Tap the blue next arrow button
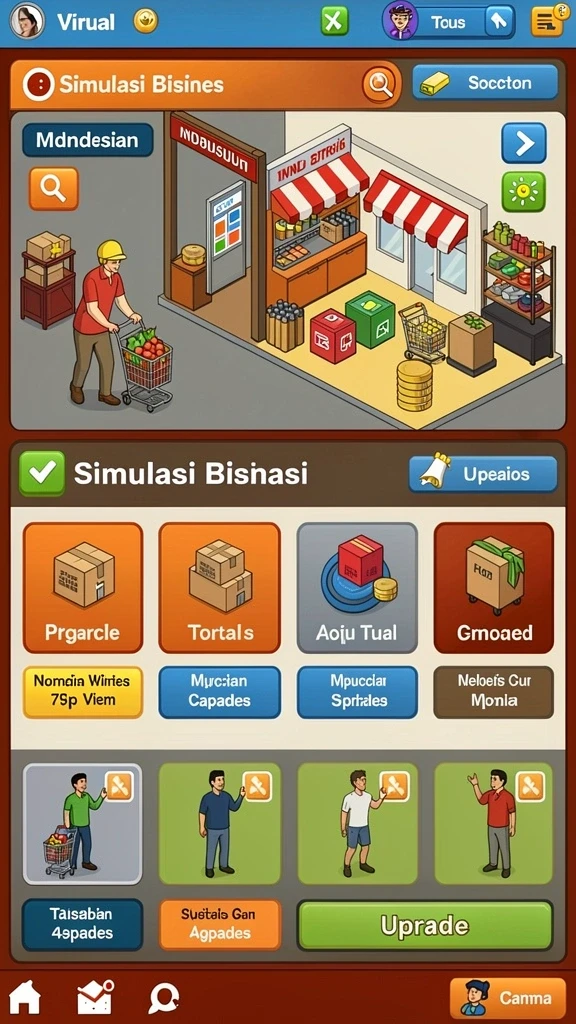576x1024 pixels. (x=524, y=143)
